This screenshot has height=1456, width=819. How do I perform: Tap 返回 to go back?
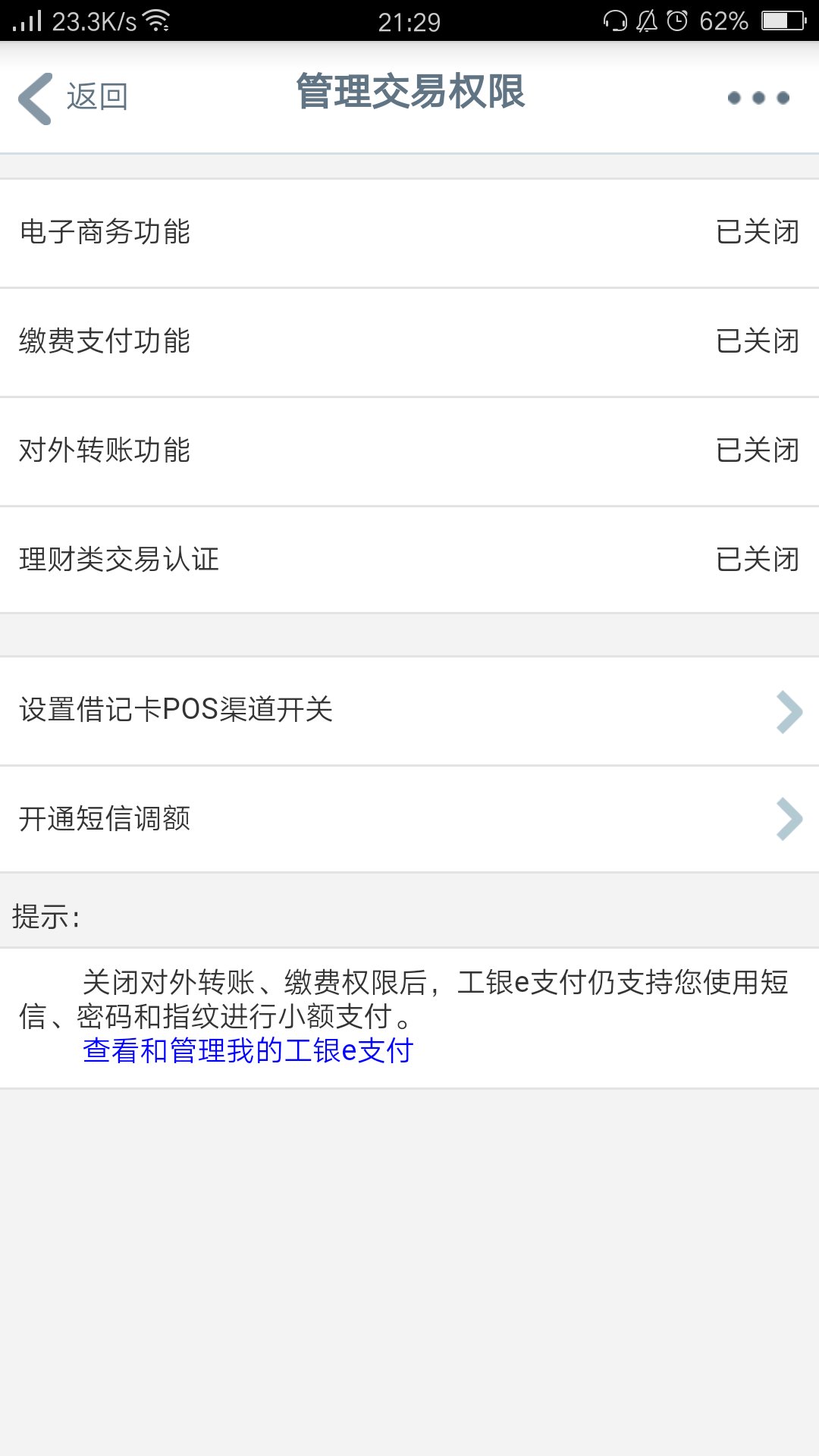[x=97, y=97]
